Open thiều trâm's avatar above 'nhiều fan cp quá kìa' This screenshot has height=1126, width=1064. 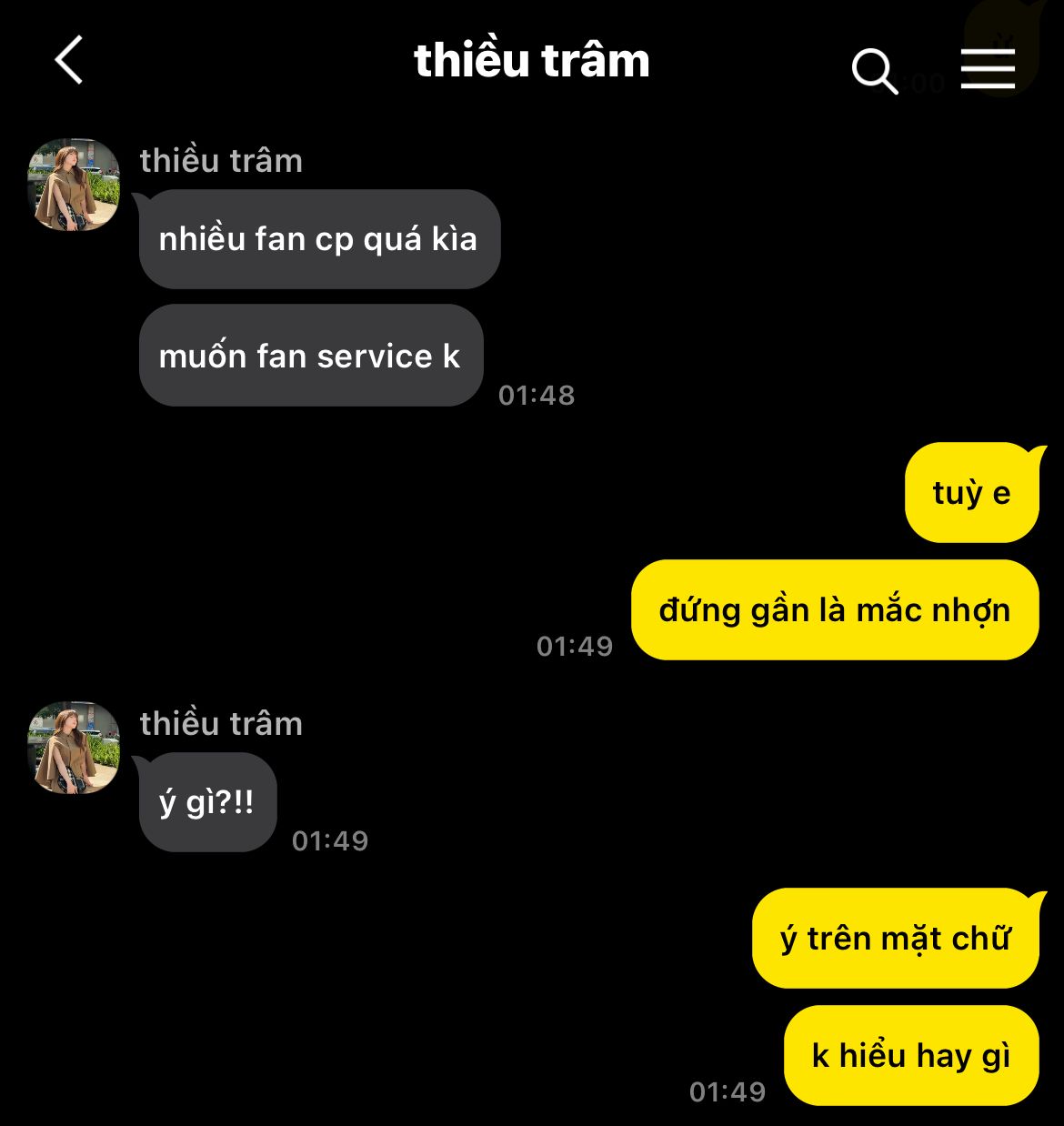click(x=74, y=185)
